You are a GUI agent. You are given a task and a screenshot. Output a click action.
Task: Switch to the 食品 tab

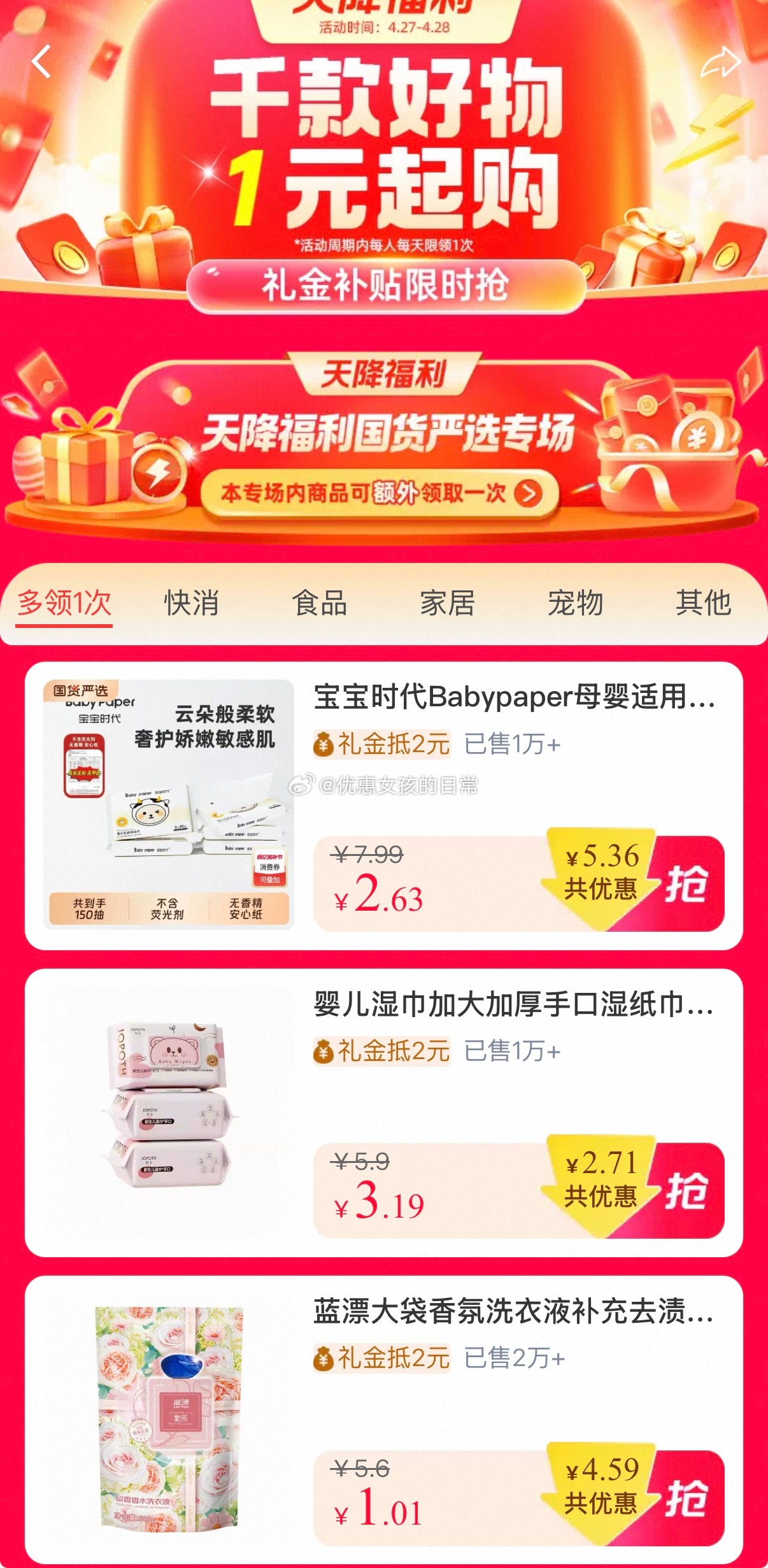coord(320,602)
